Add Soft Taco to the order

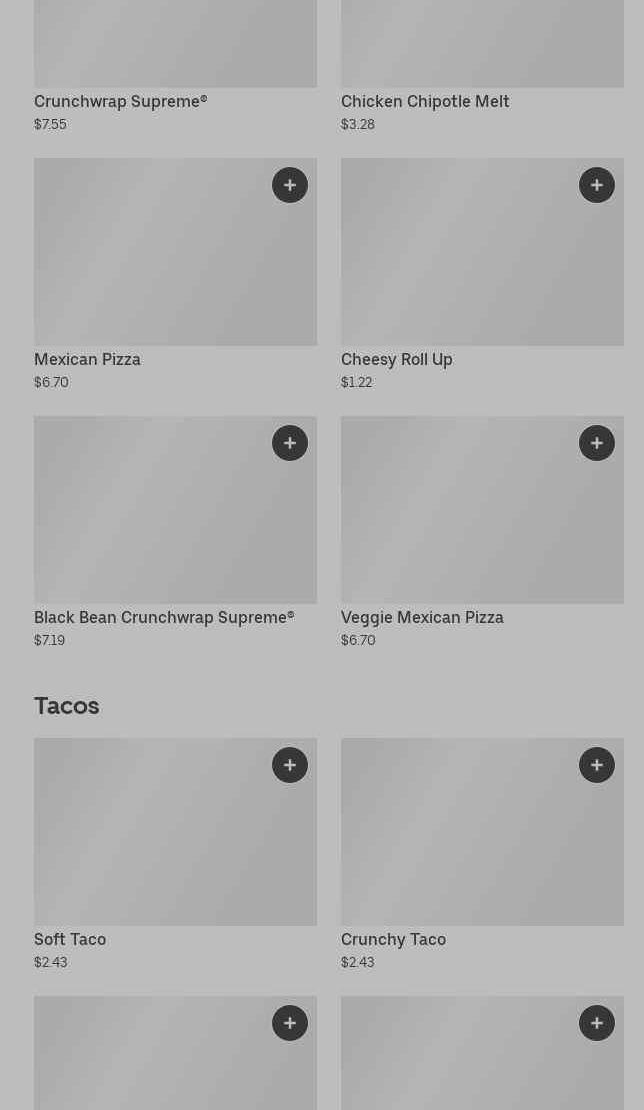click(x=289, y=765)
